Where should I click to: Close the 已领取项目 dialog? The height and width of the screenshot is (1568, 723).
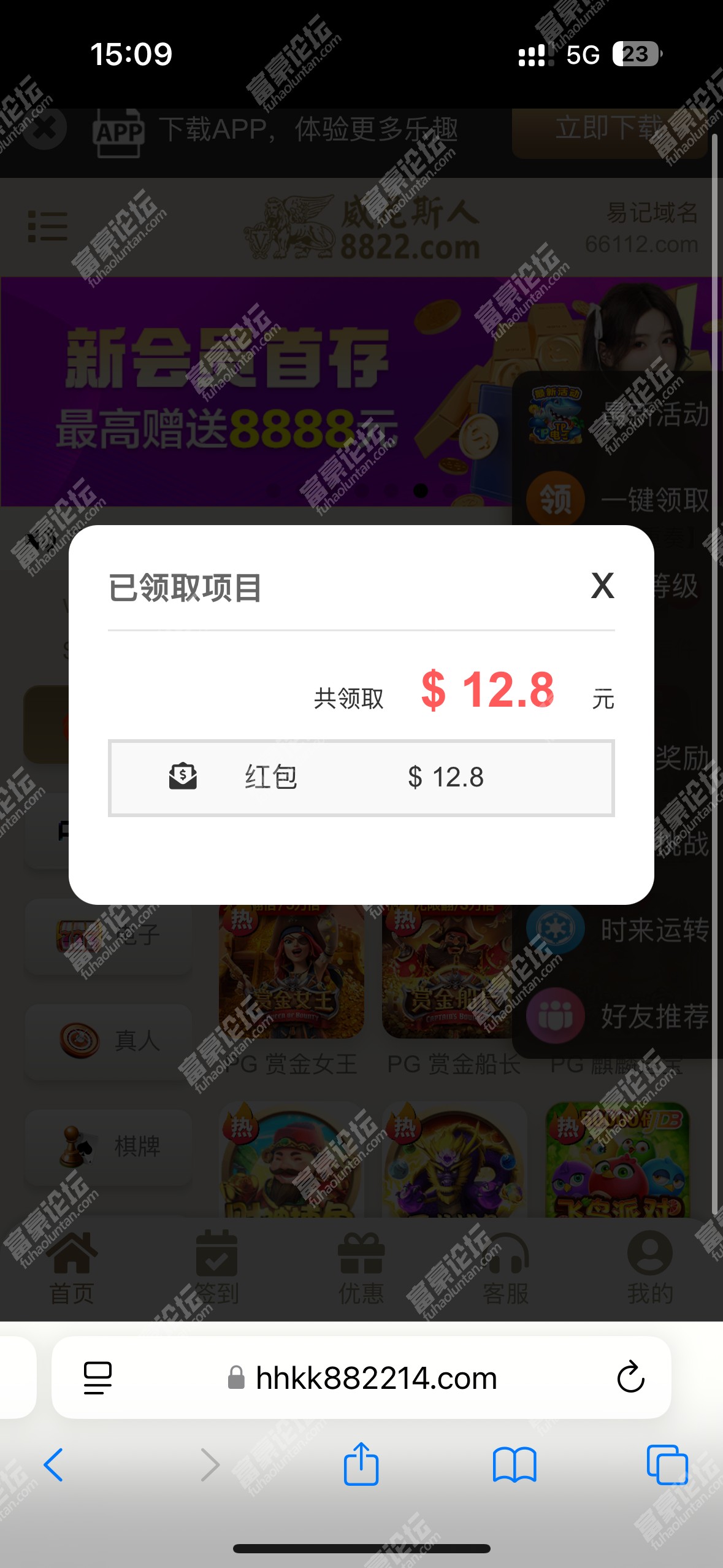point(602,585)
